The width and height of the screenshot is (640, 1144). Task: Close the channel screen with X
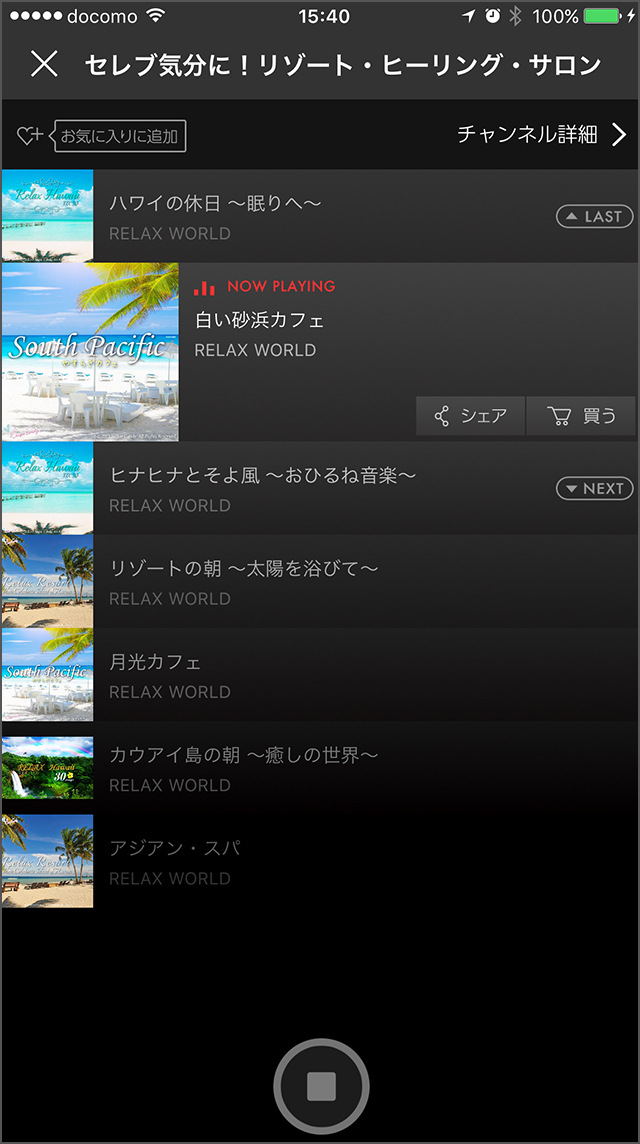44,65
